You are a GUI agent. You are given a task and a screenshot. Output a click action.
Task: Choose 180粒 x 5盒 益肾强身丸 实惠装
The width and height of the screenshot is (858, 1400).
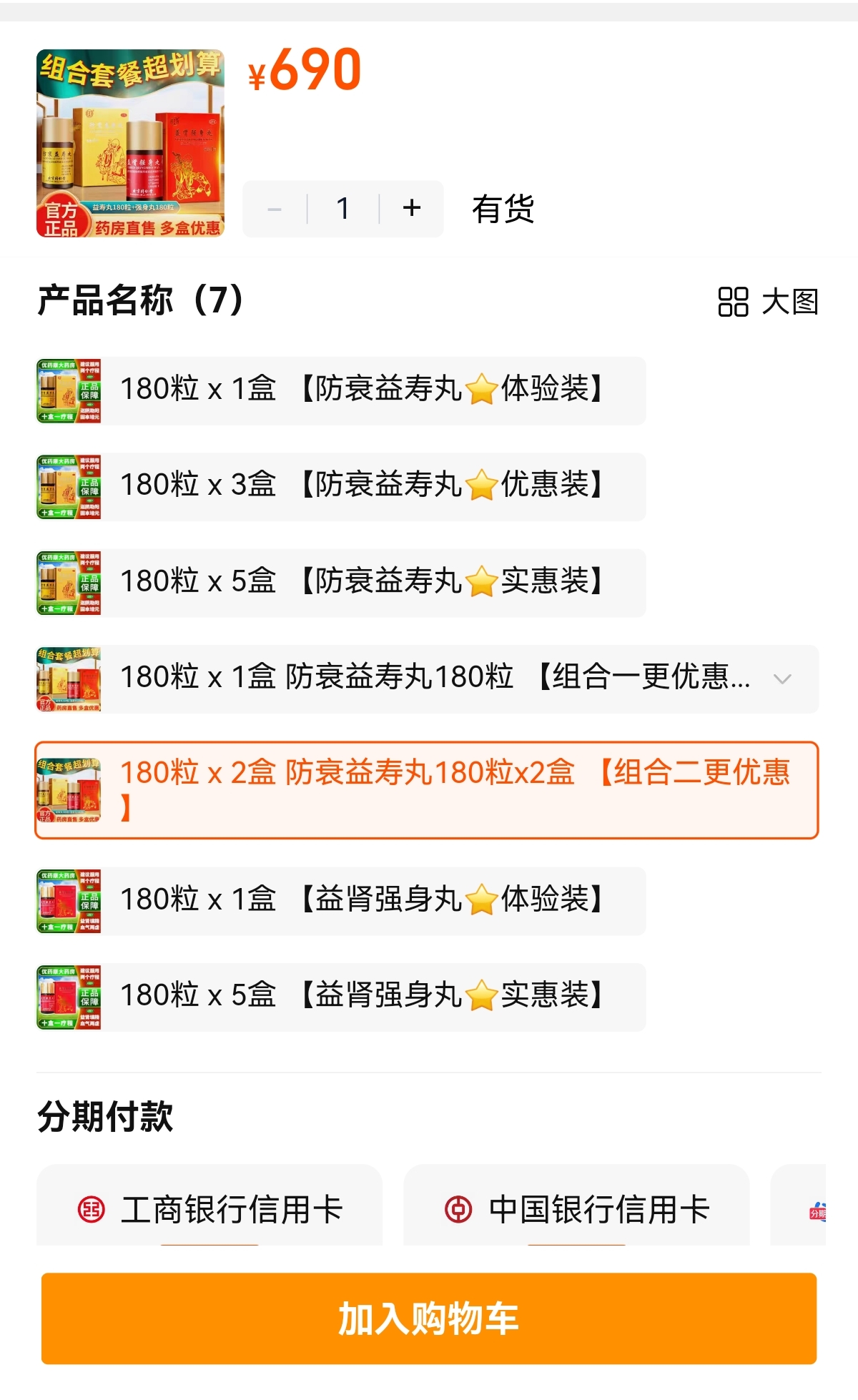tap(341, 997)
